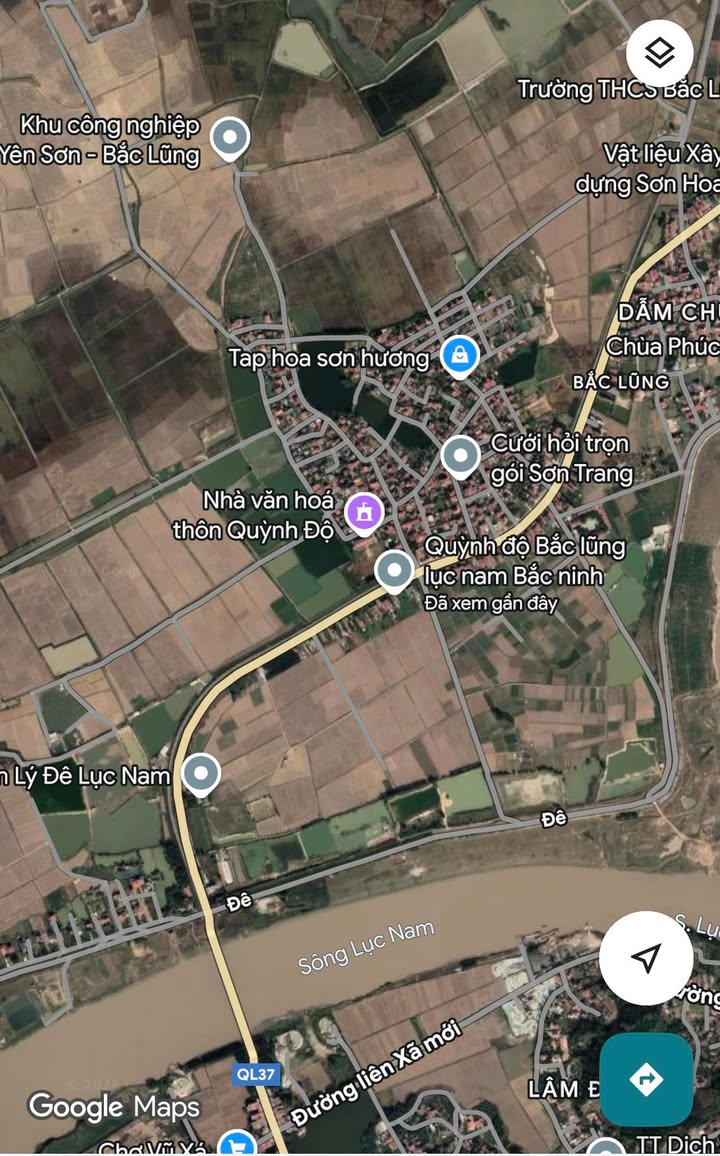Viewport: 720px width, 1156px height.
Task: Tap the Tạp hoa sơn hương shop pin
Action: (x=459, y=354)
